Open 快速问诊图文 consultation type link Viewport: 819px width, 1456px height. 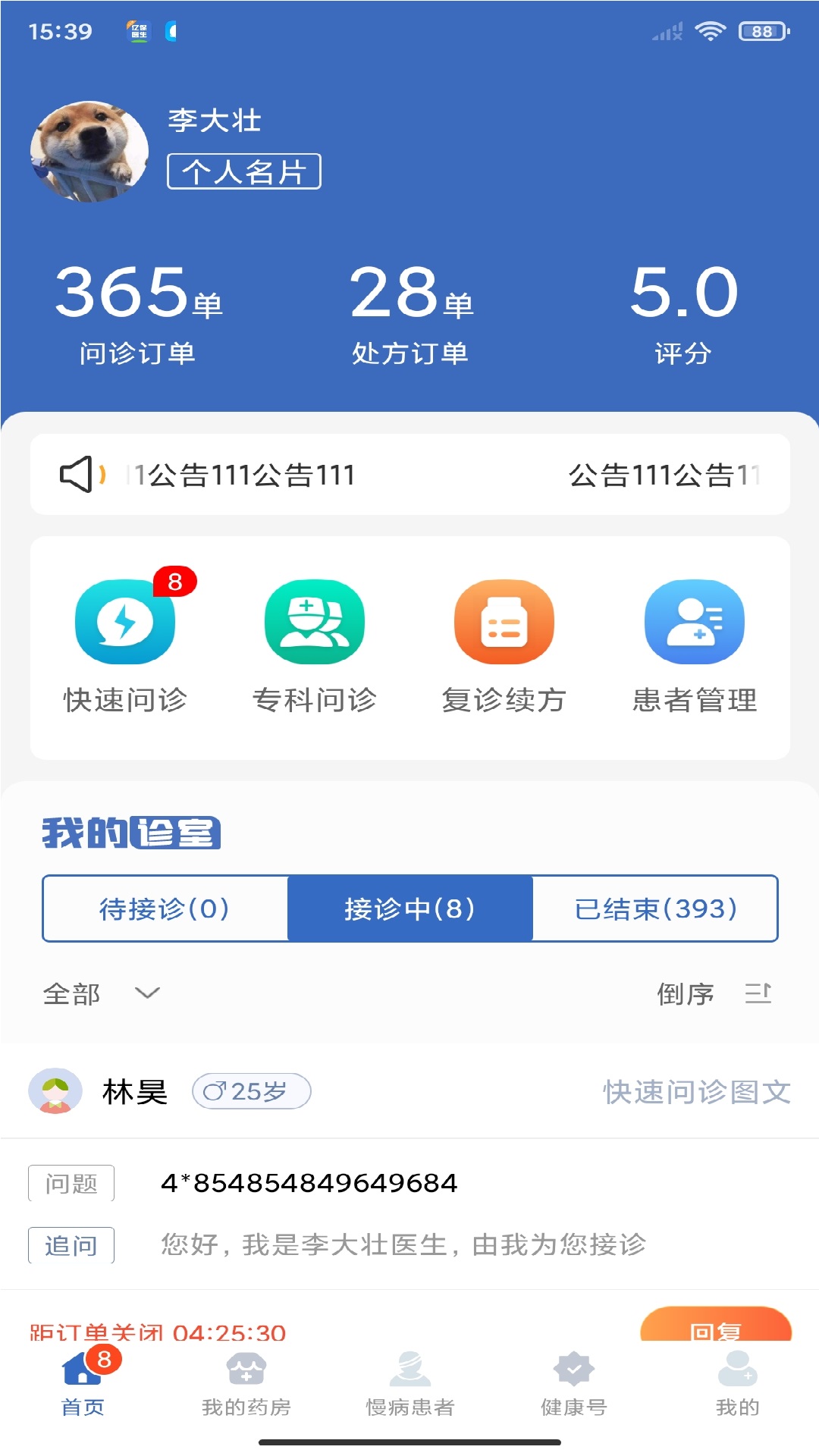(696, 1092)
